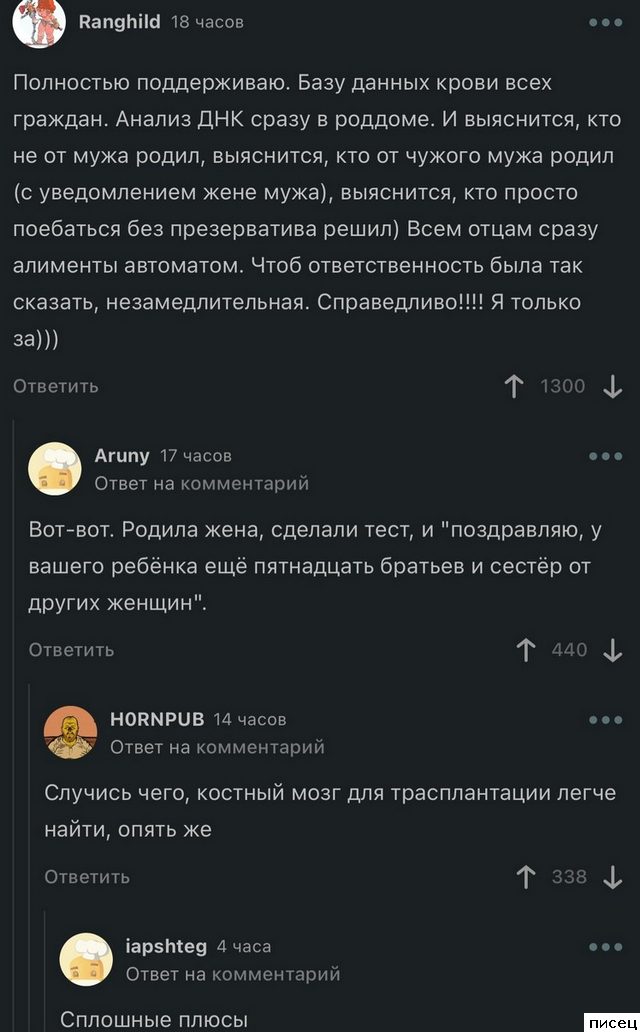
Task: Reply to Ranghild's comment
Action: click(56, 386)
